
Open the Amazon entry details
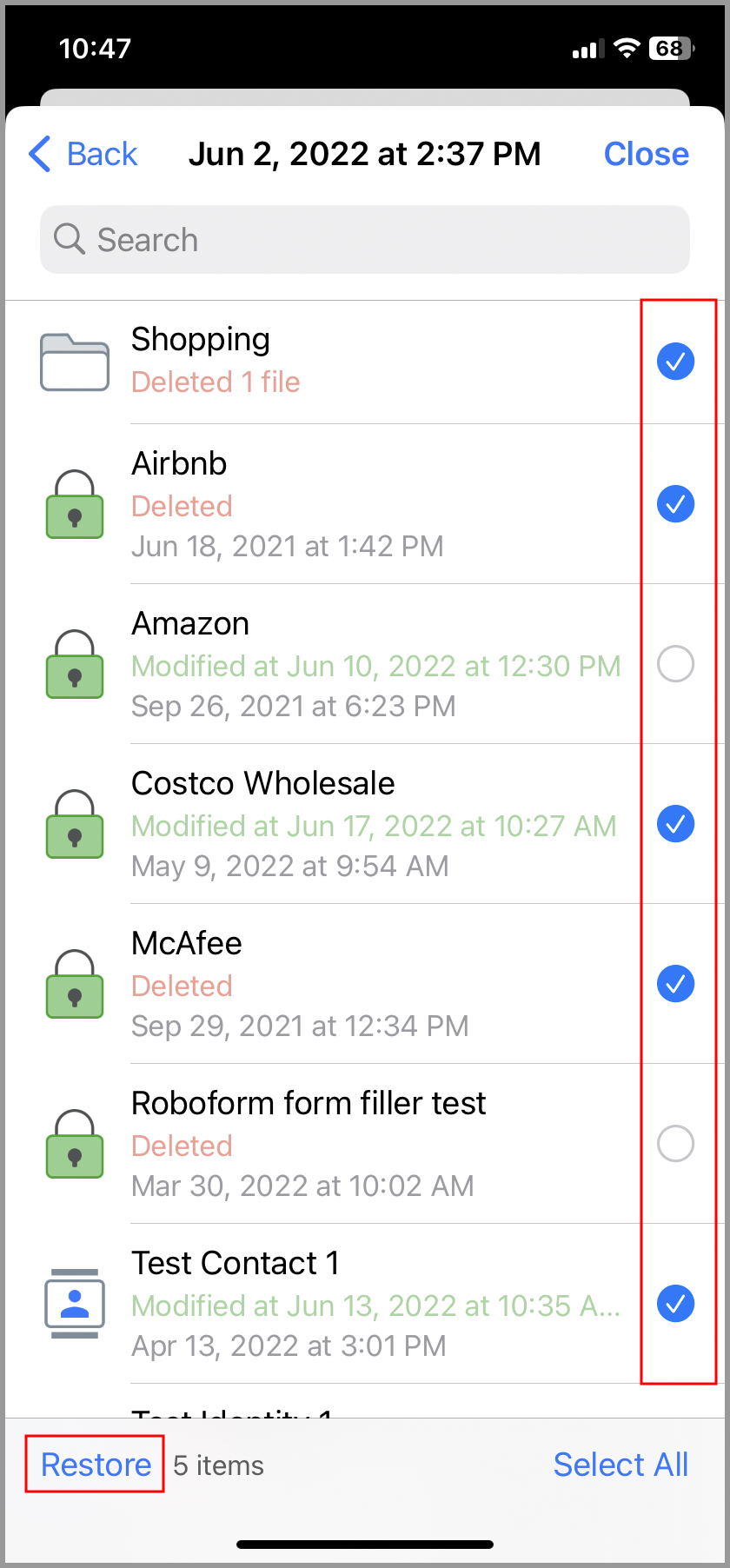pos(339,664)
